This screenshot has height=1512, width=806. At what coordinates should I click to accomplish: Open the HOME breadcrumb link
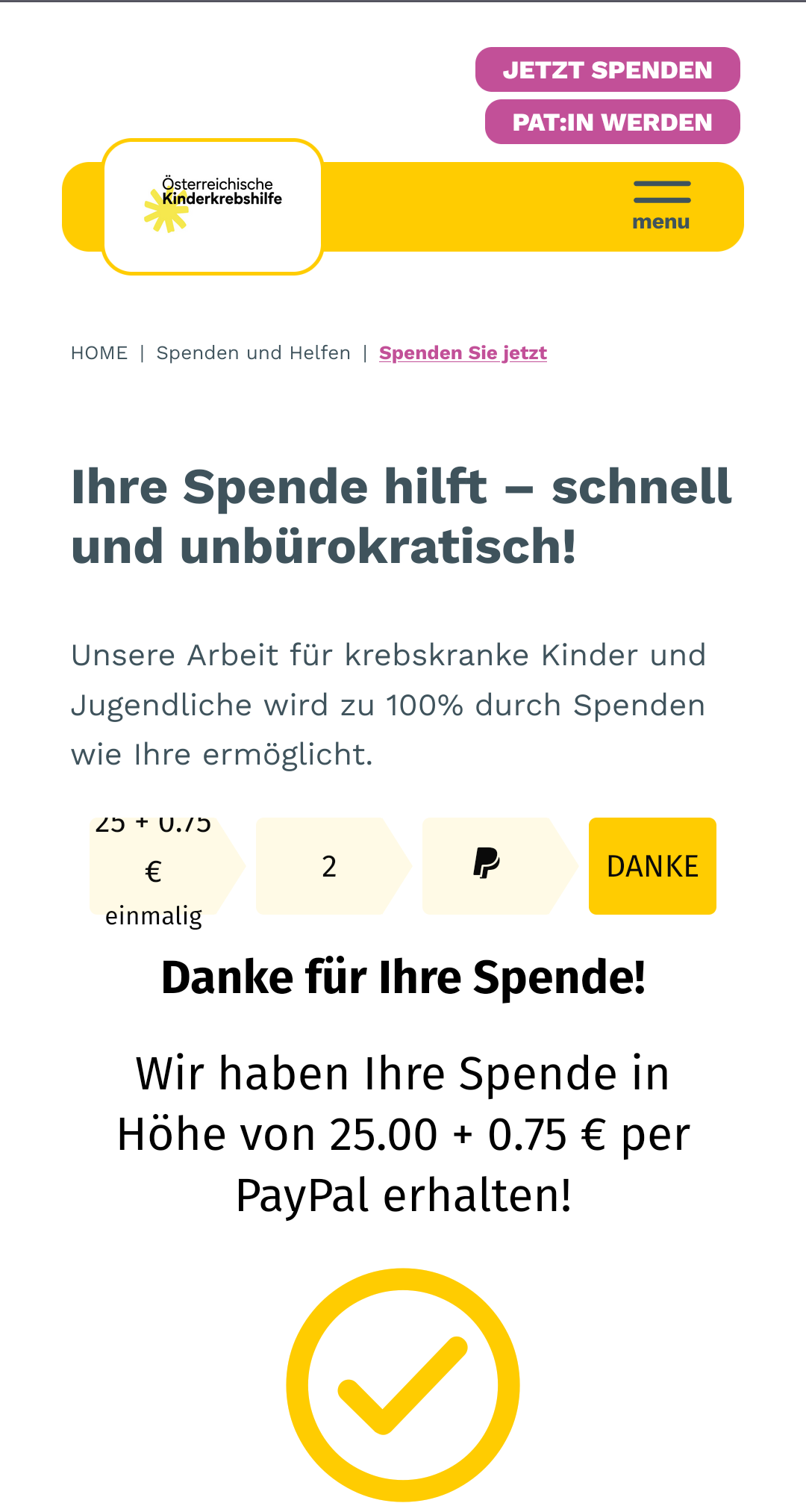pos(99,353)
